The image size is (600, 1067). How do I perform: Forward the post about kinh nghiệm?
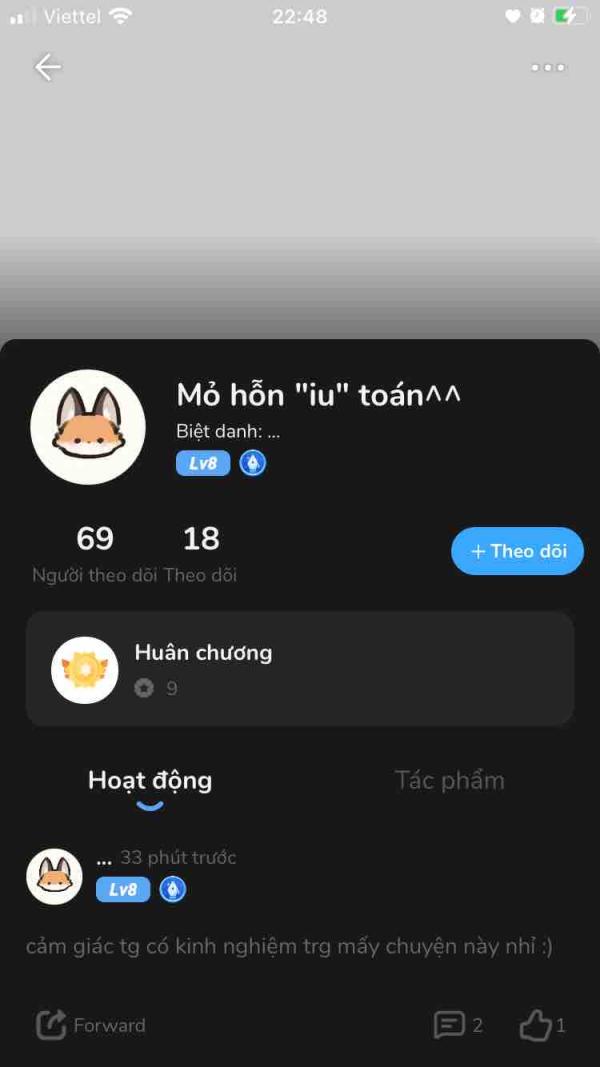pos(91,1025)
